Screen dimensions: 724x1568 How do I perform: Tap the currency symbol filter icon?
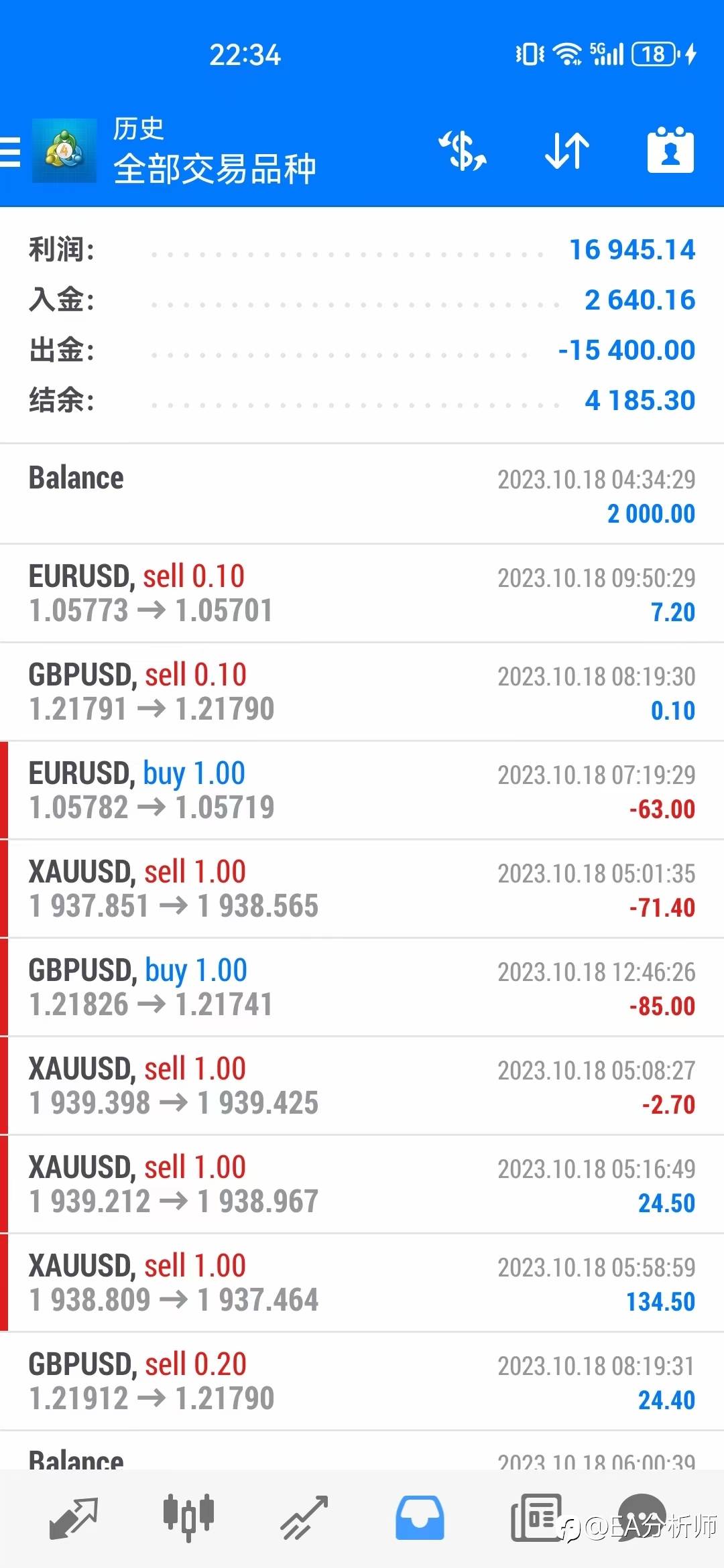pos(463,150)
